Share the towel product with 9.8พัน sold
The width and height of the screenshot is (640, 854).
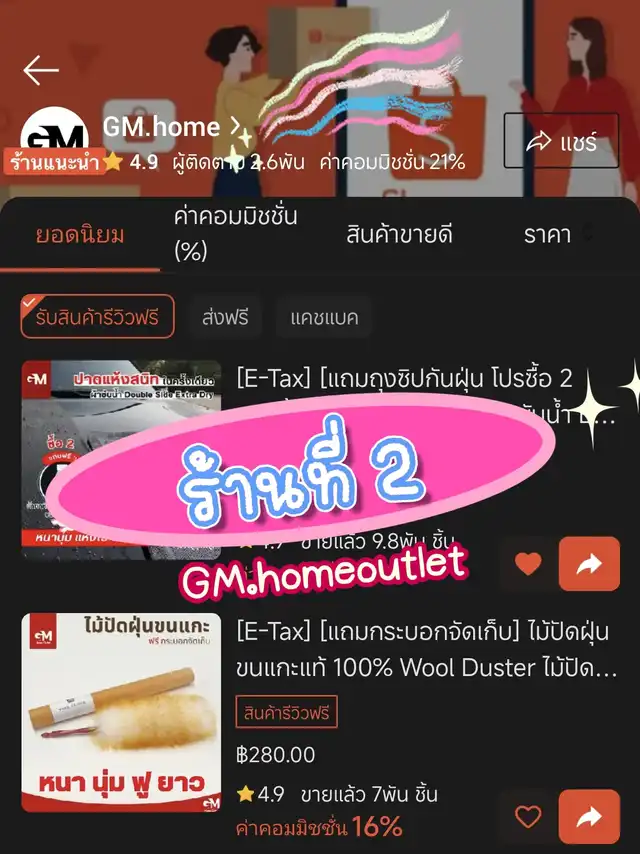(589, 564)
